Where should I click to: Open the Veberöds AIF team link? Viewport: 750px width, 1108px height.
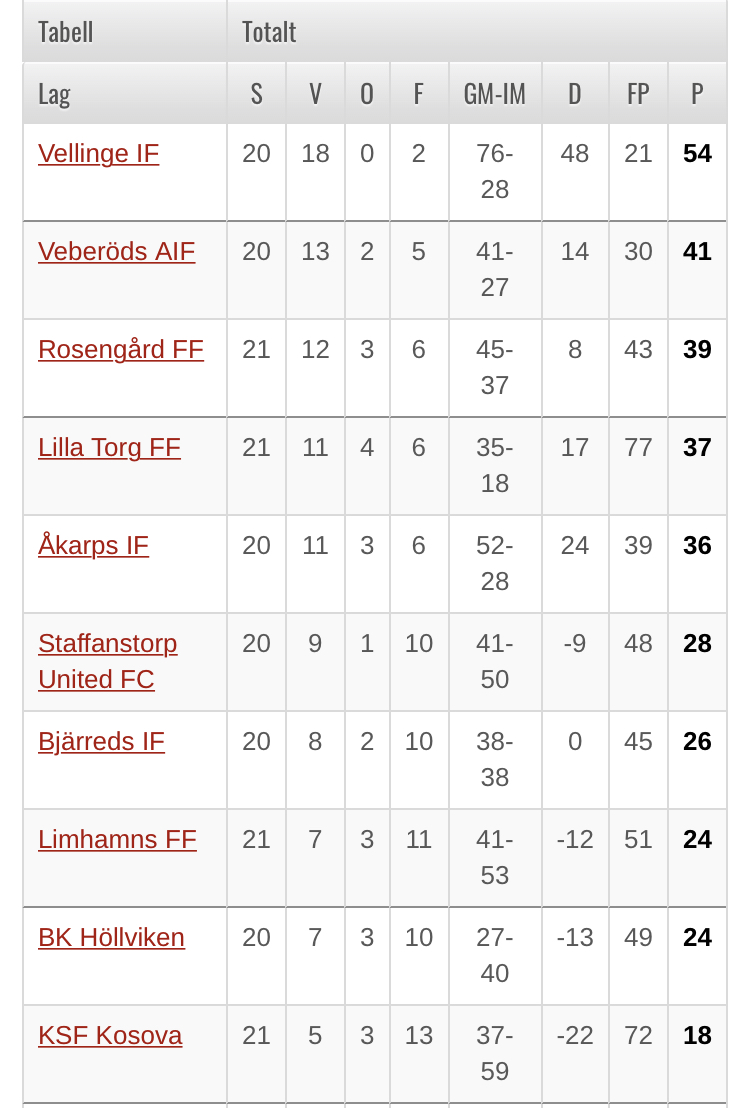[x=116, y=252]
